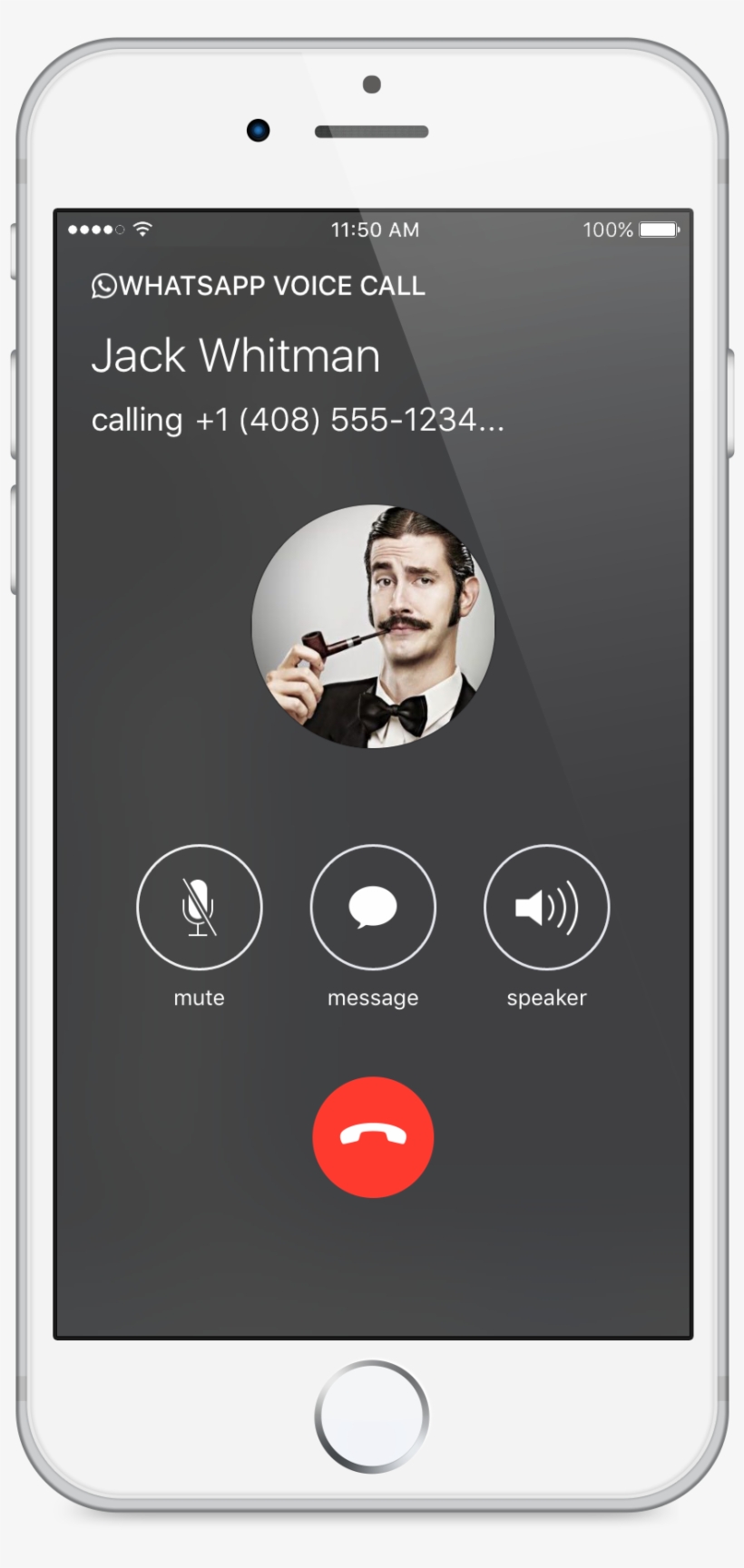744x1568 pixels.
Task: Turn on the speaker
Action: click(546, 906)
